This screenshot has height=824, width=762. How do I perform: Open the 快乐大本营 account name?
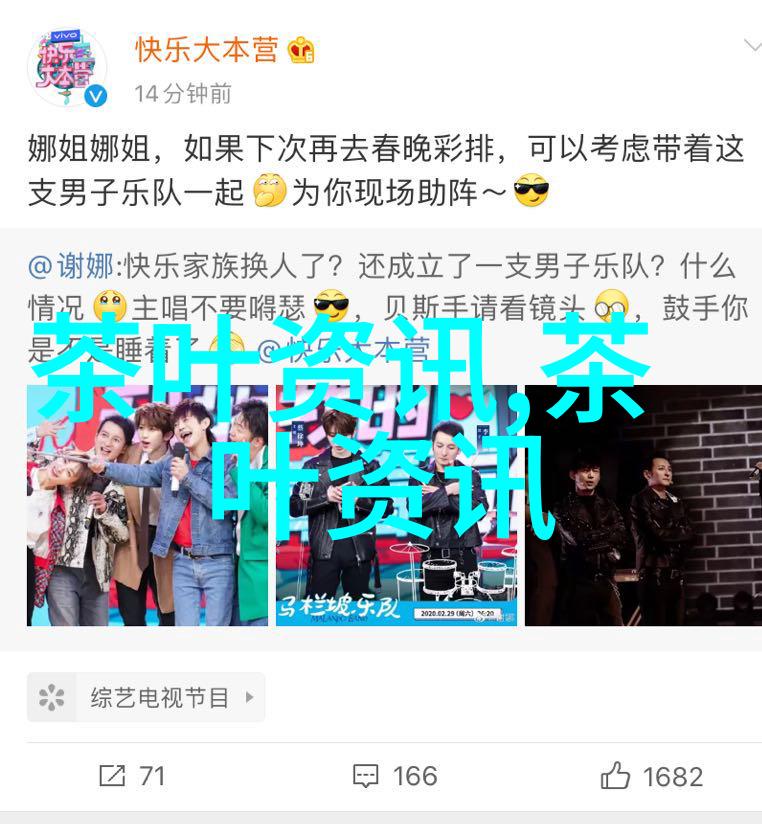coord(208,49)
